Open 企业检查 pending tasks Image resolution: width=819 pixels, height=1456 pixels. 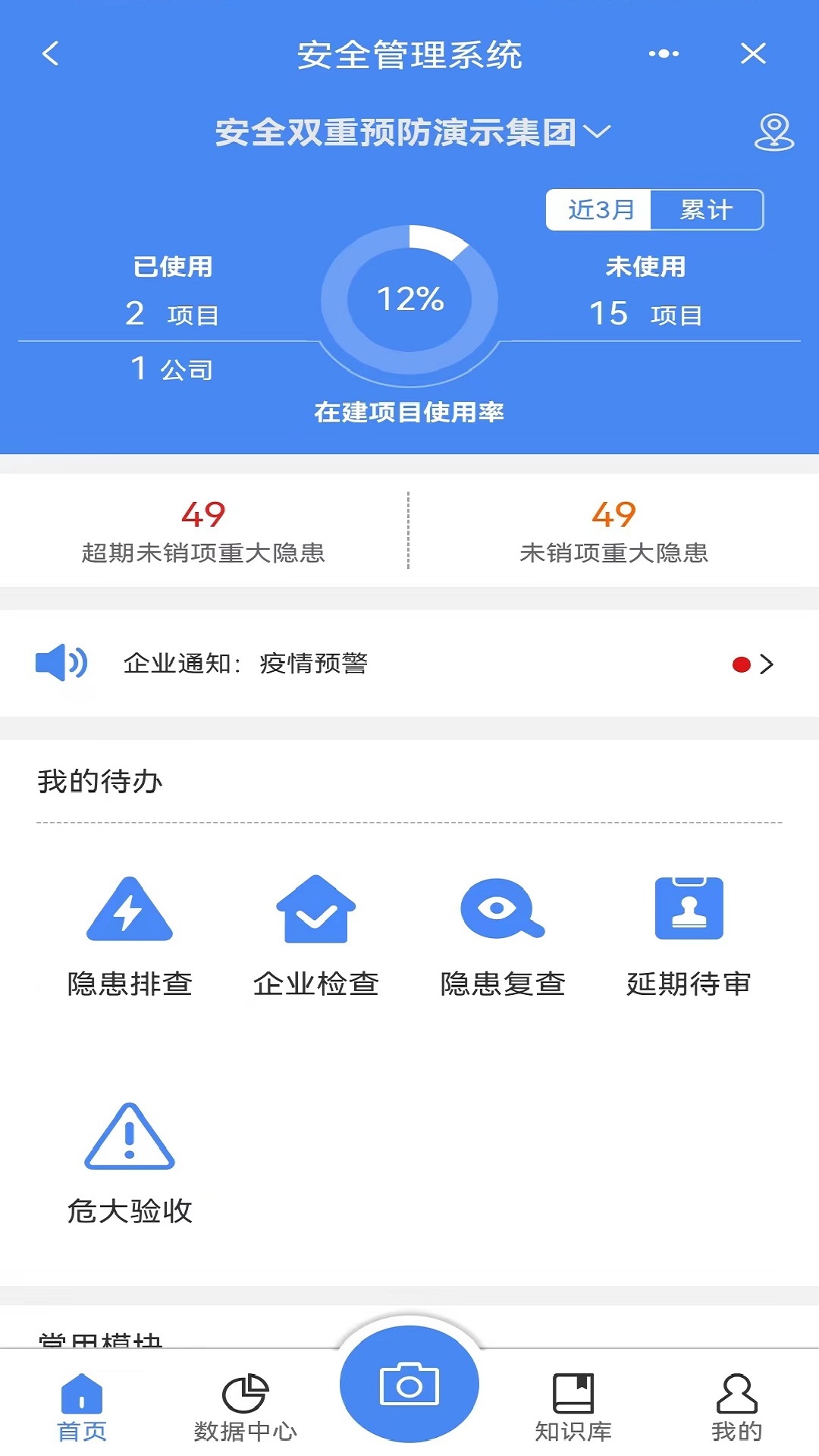[316, 935]
